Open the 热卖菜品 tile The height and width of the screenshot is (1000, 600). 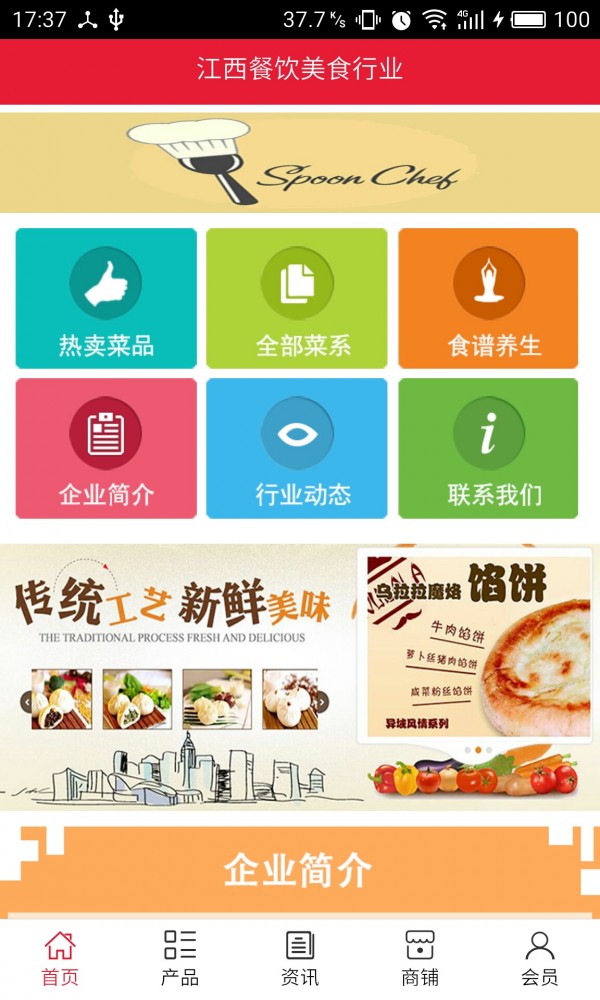pos(106,298)
